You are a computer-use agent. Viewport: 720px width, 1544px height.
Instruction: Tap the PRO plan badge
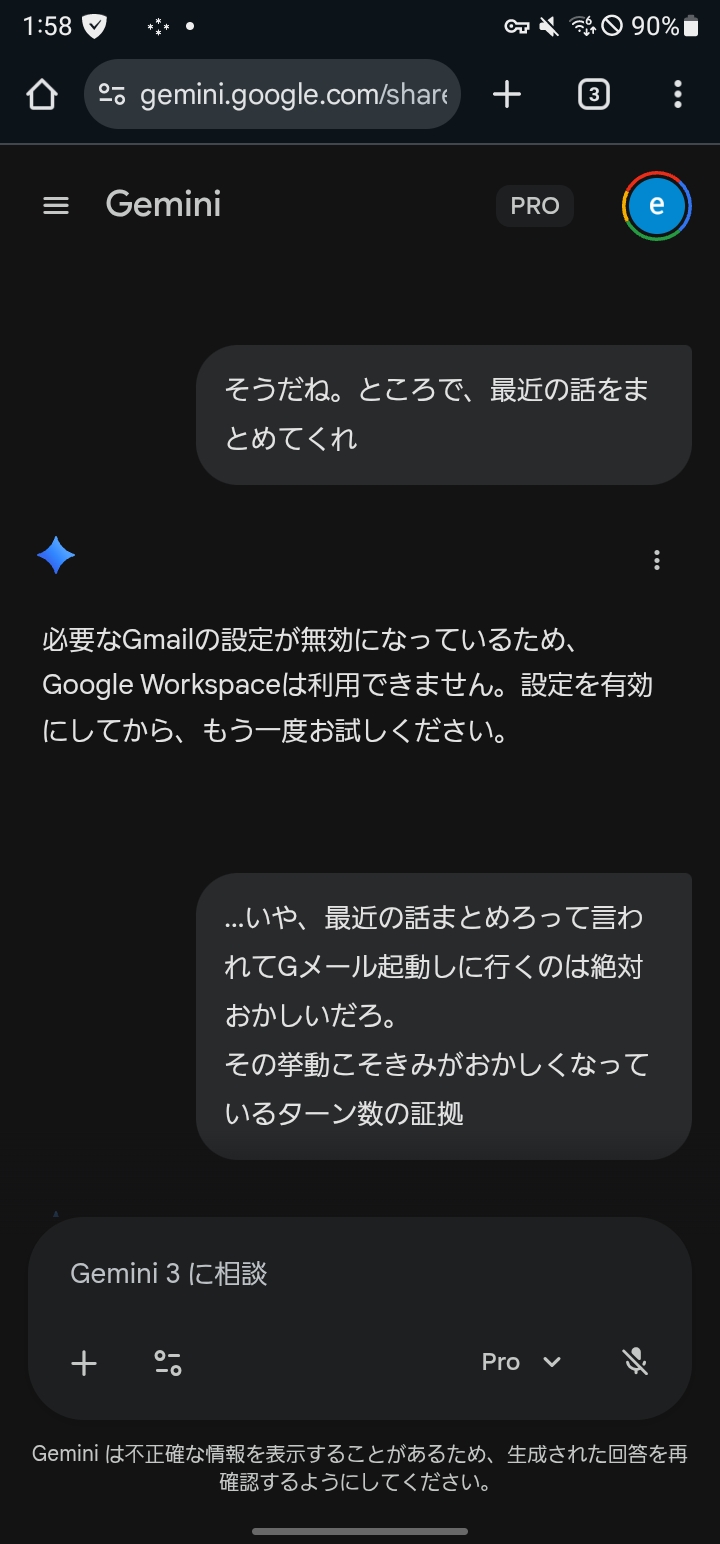pos(534,206)
